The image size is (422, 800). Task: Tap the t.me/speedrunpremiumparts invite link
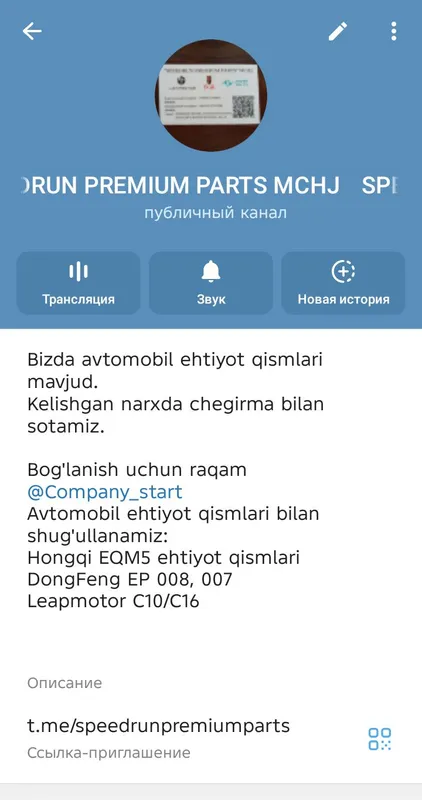[159, 726]
